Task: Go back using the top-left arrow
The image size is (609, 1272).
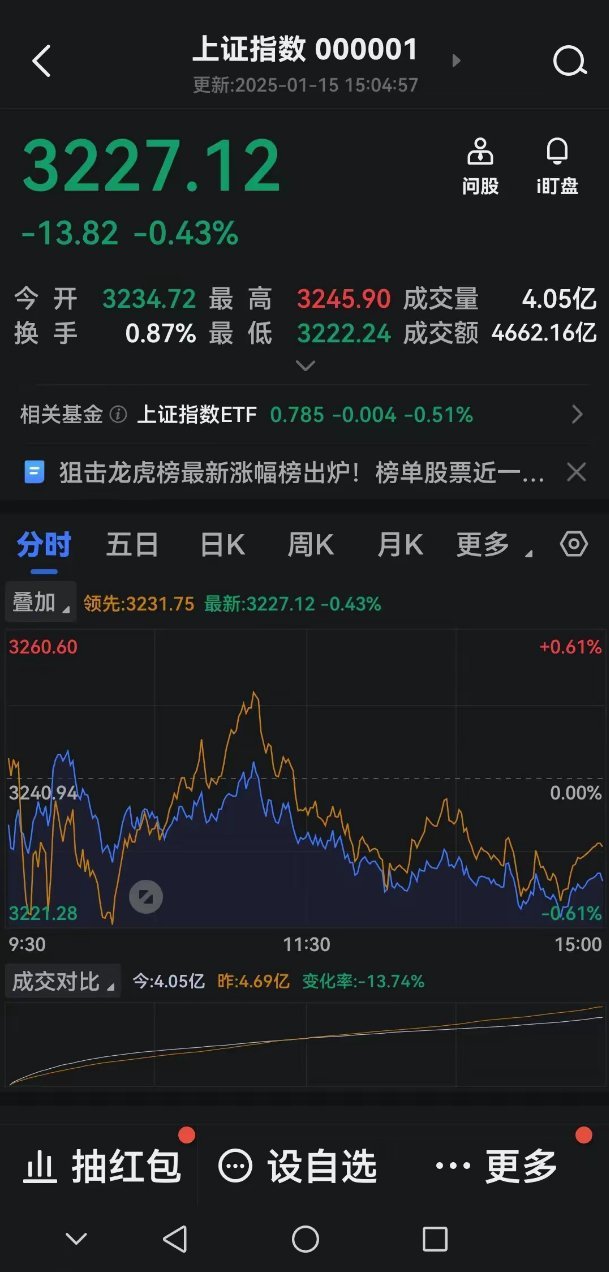Action: point(41,62)
